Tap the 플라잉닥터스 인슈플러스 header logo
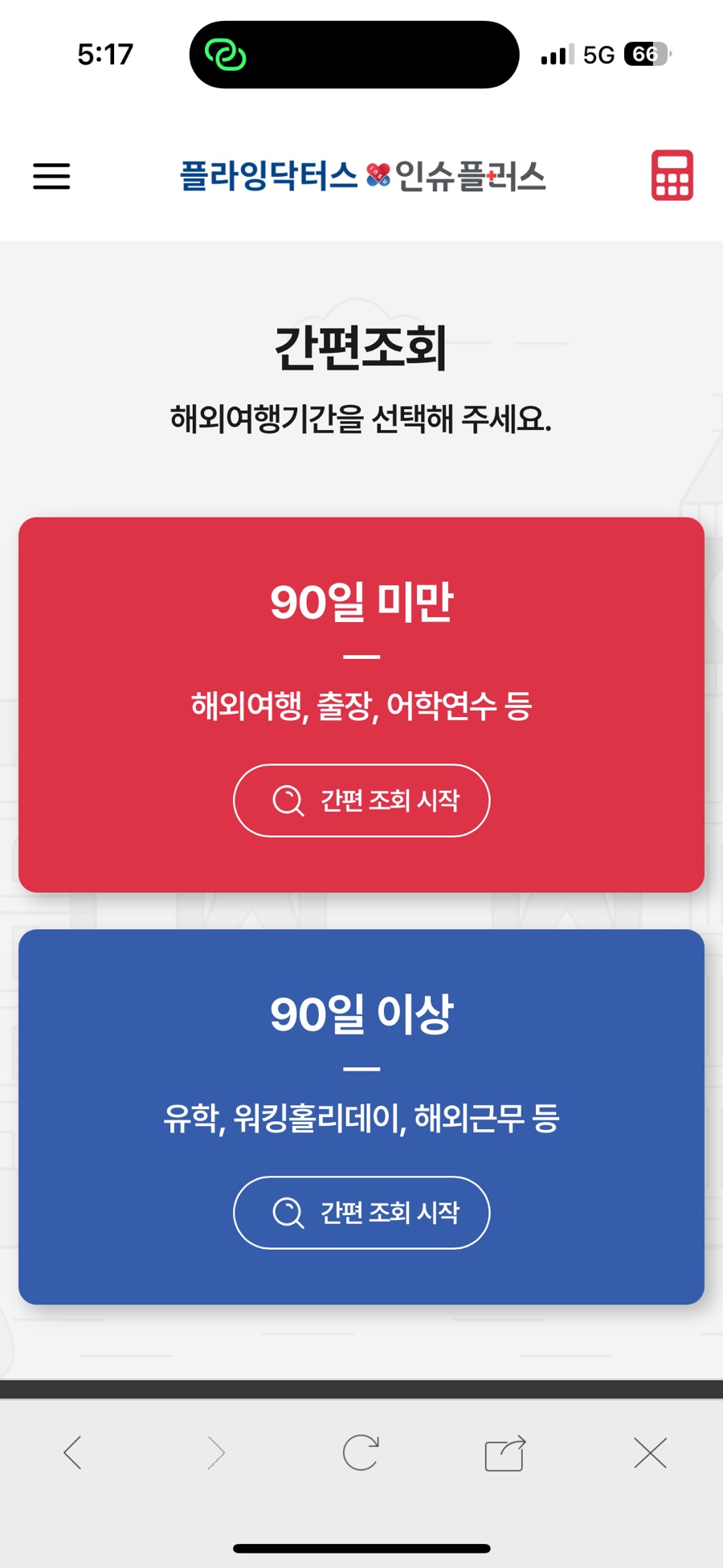Screen dimensions: 723x1568 click(x=362, y=175)
